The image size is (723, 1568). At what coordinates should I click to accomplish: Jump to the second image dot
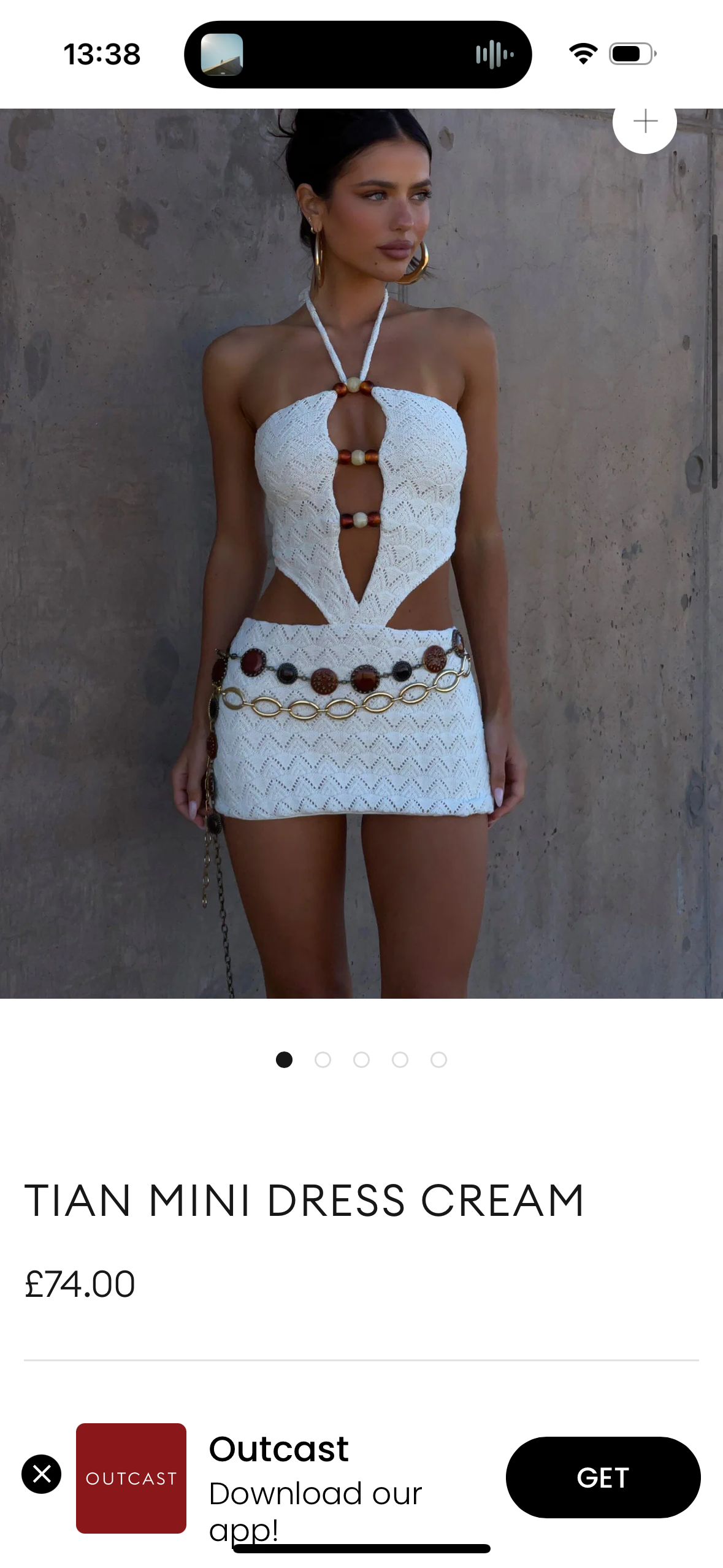[323, 1059]
